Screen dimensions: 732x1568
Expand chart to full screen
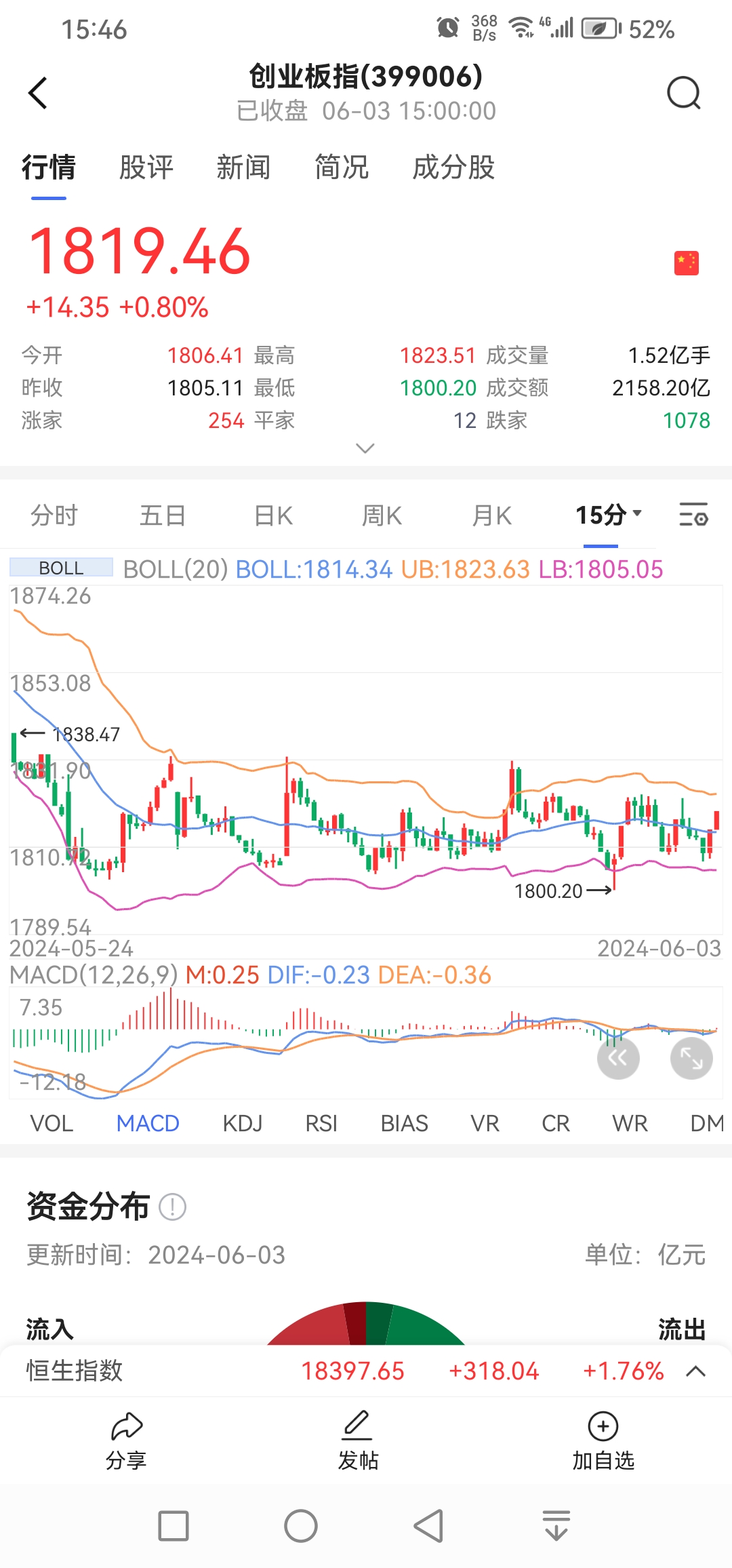coord(691,1058)
